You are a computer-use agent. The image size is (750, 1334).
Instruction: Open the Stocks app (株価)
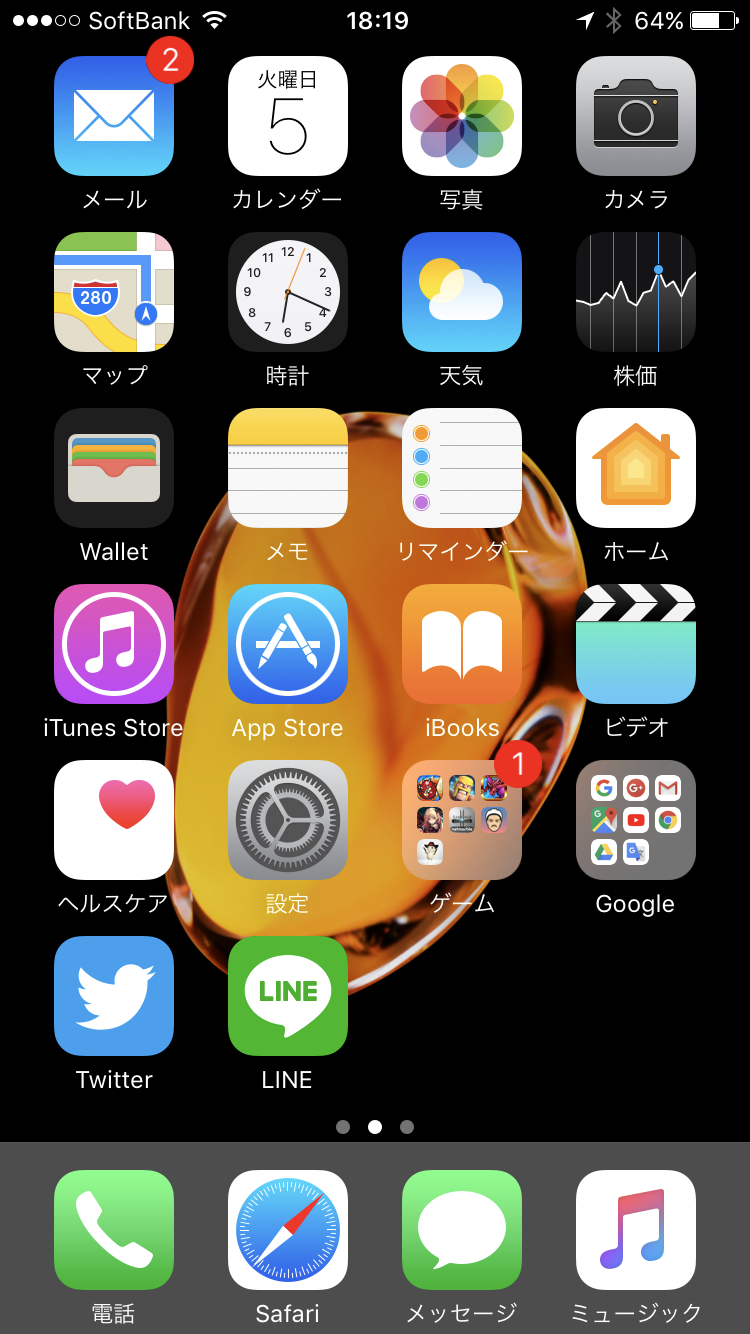click(x=636, y=292)
